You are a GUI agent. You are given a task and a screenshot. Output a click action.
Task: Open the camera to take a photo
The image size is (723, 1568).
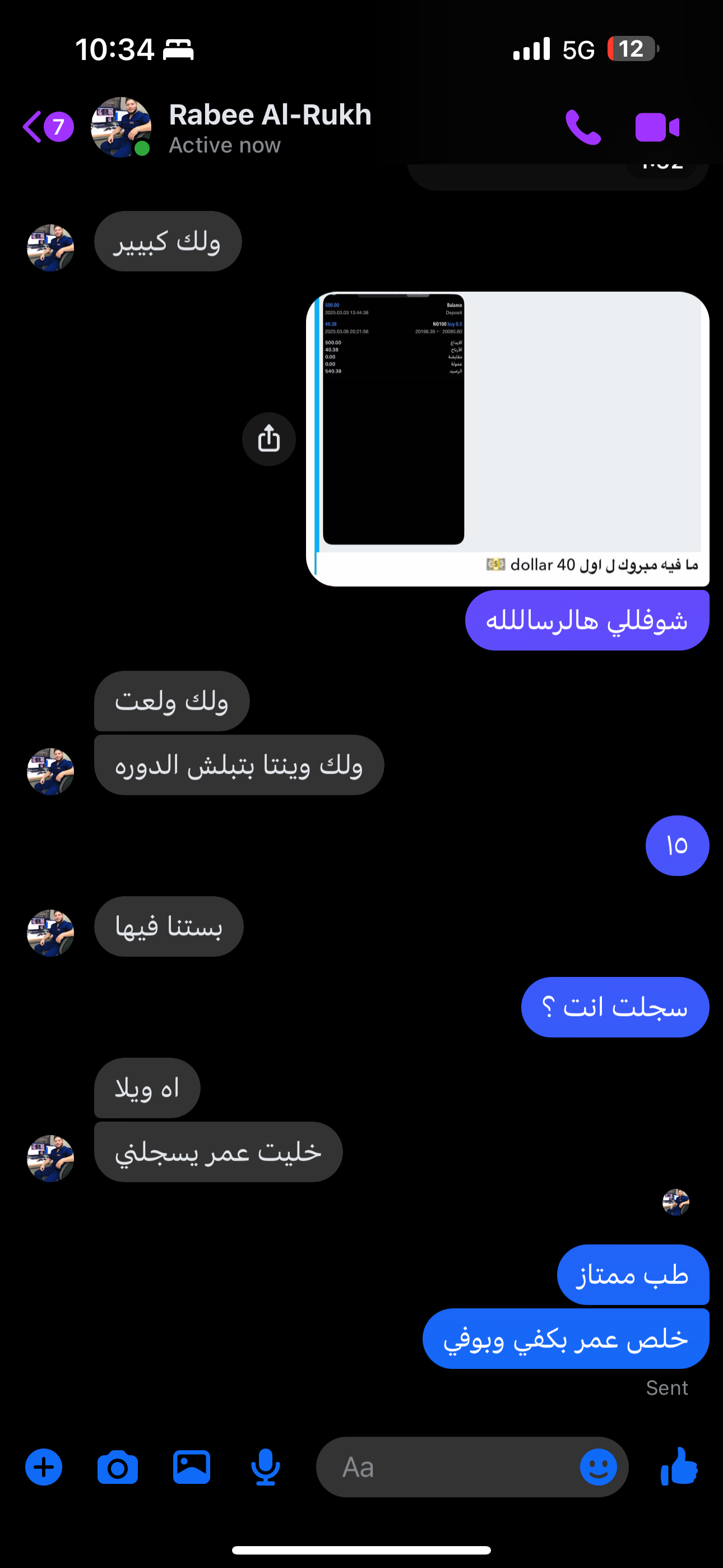pyautogui.click(x=118, y=1467)
